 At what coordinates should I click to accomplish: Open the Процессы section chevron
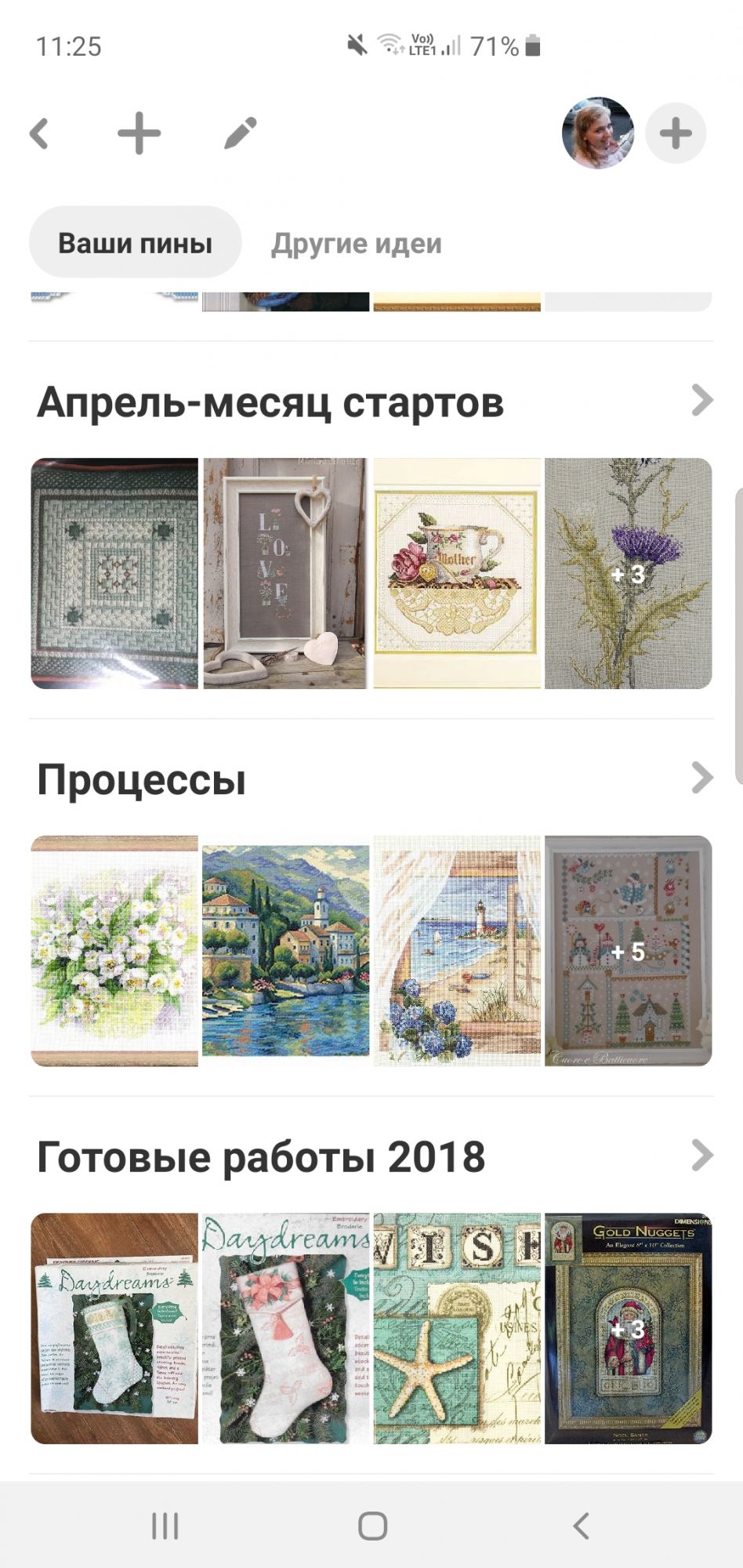coord(702,778)
